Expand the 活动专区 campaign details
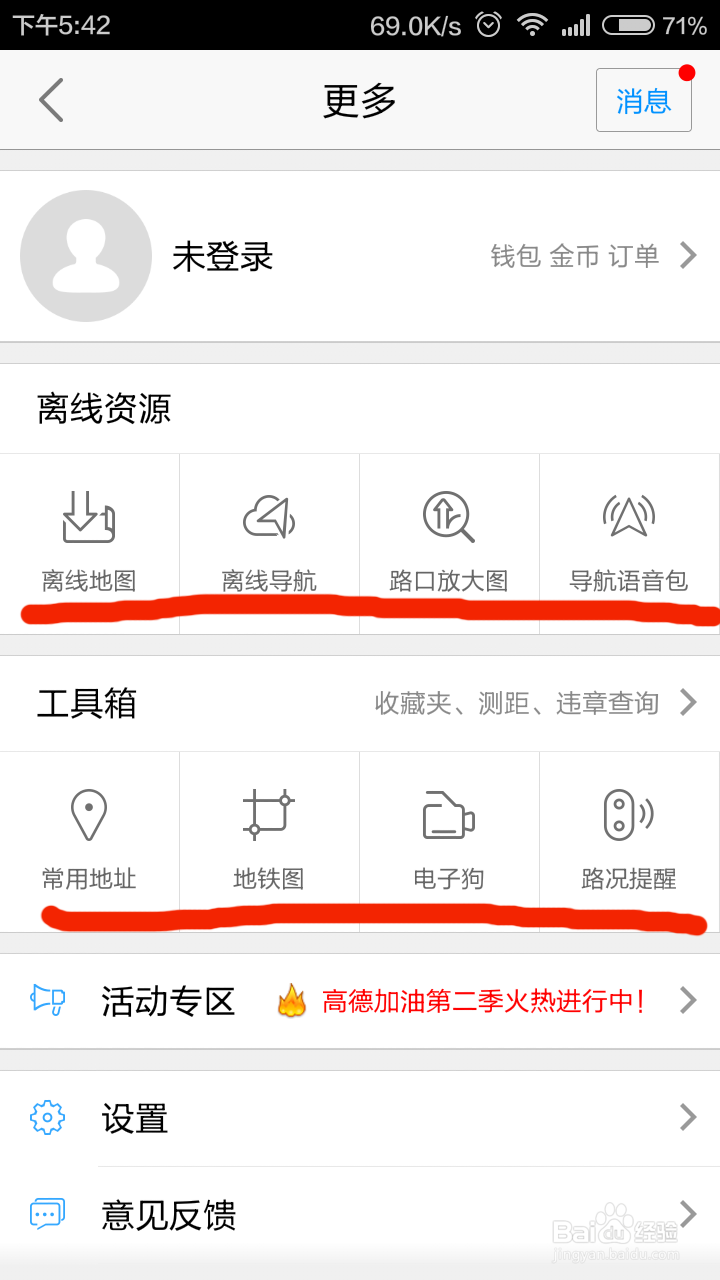 687,1001
